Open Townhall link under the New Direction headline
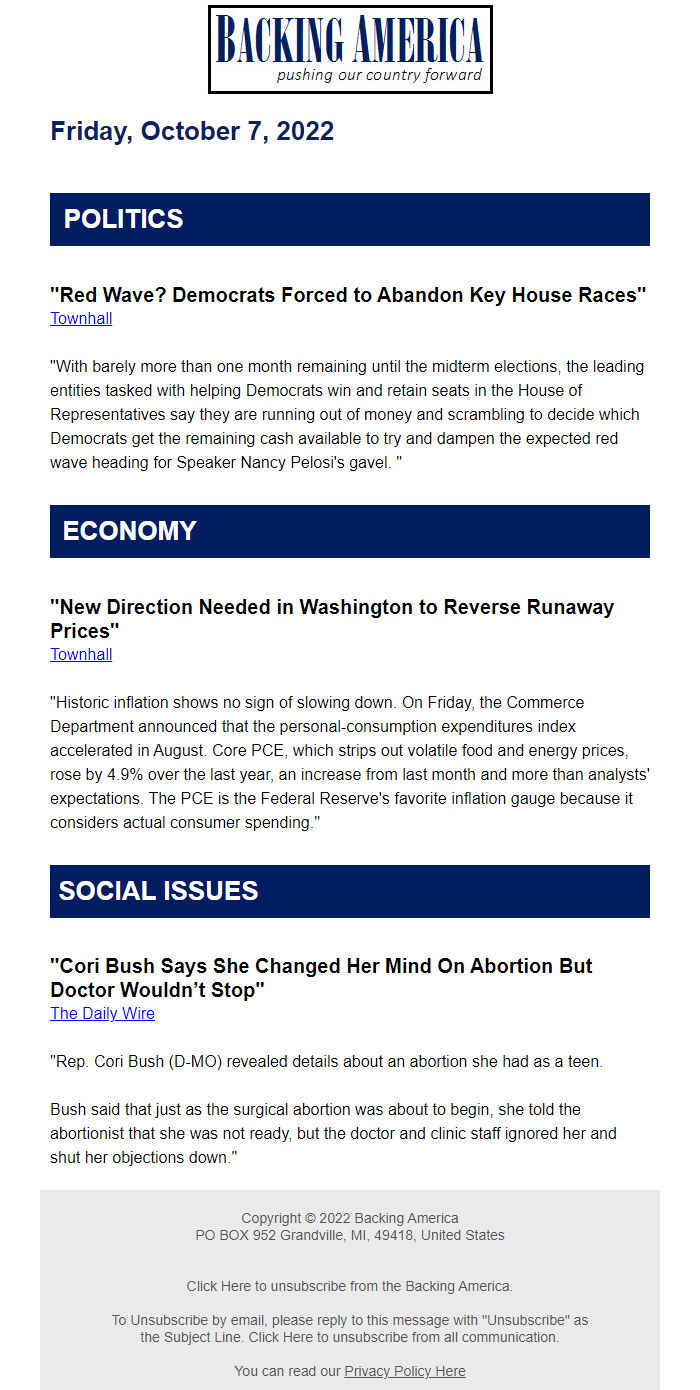Image resolution: width=700 pixels, height=1390 pixels. click(81, 655)
